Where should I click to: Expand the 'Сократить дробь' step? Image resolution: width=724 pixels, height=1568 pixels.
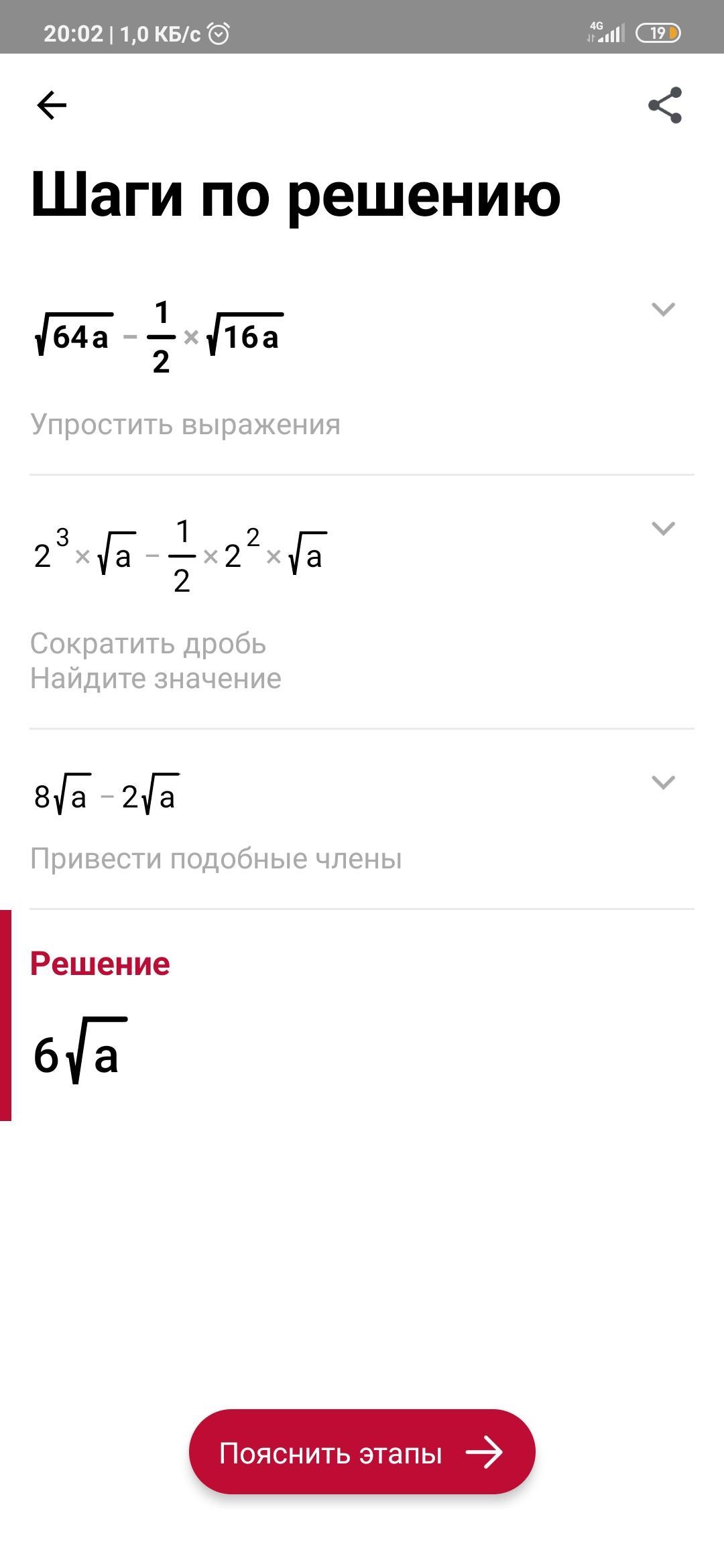tap(663, 528)
